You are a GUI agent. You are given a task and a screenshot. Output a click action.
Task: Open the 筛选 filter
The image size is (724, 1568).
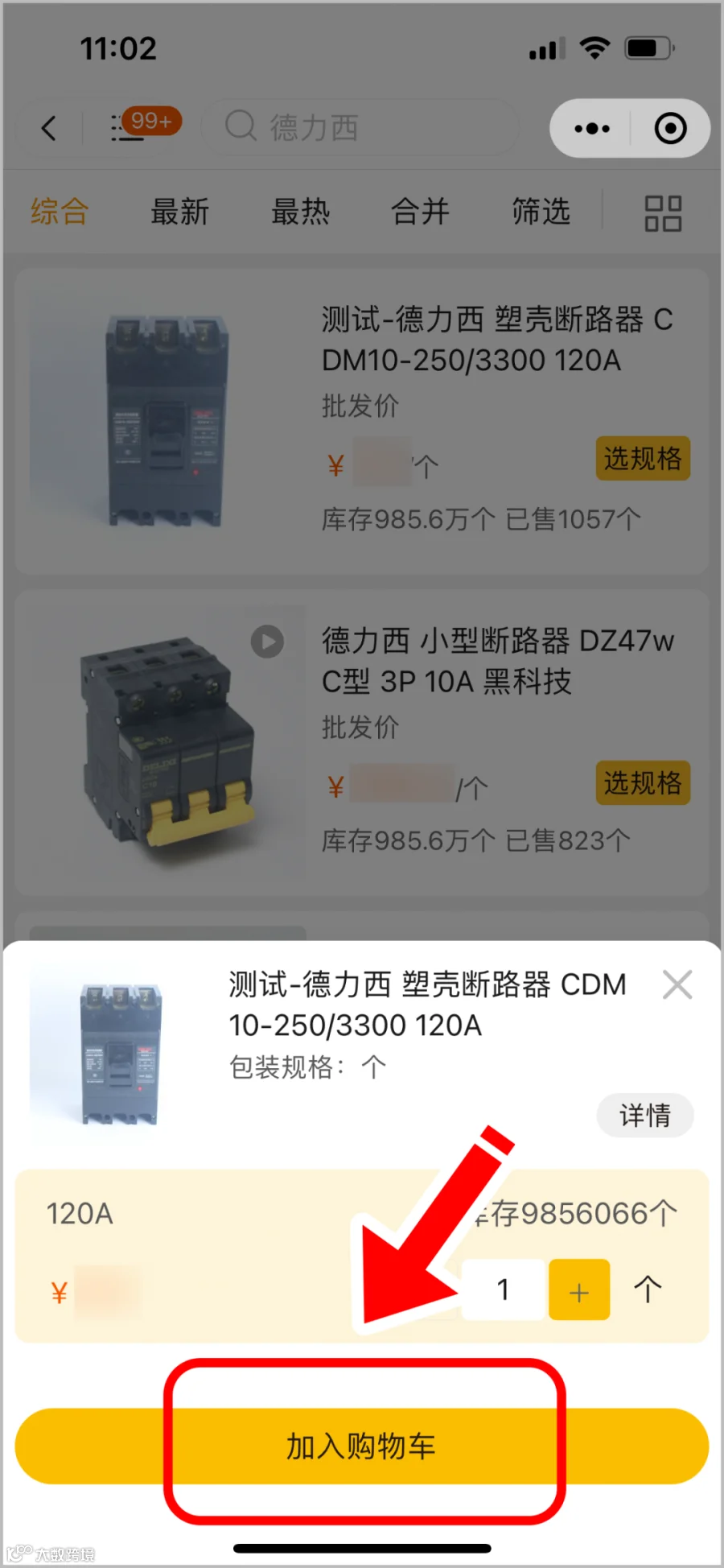coord(541,212)
